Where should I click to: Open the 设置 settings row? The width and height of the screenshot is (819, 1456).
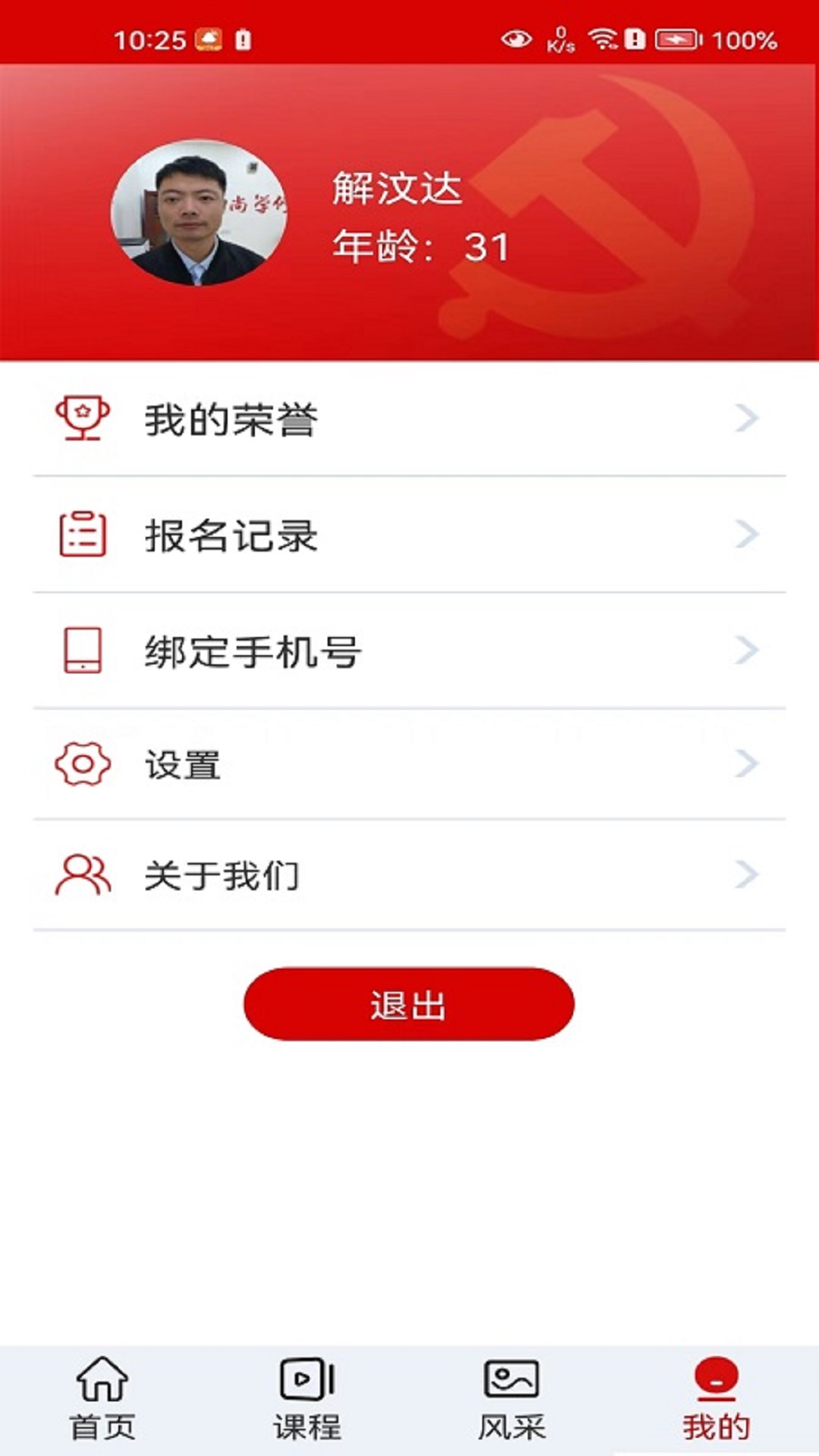click(x=409, y=764)
